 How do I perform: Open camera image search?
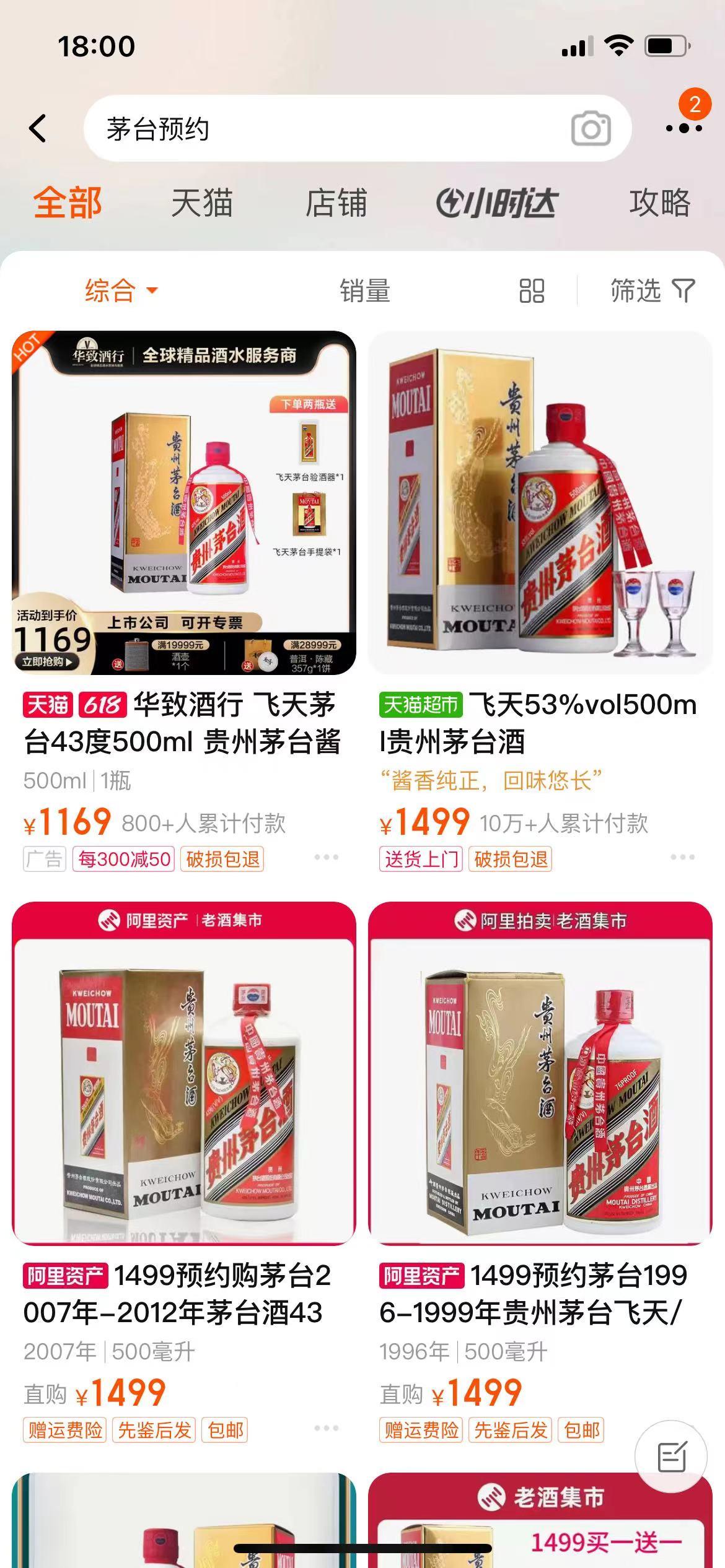pyautogui.click(x=591, y=129)
